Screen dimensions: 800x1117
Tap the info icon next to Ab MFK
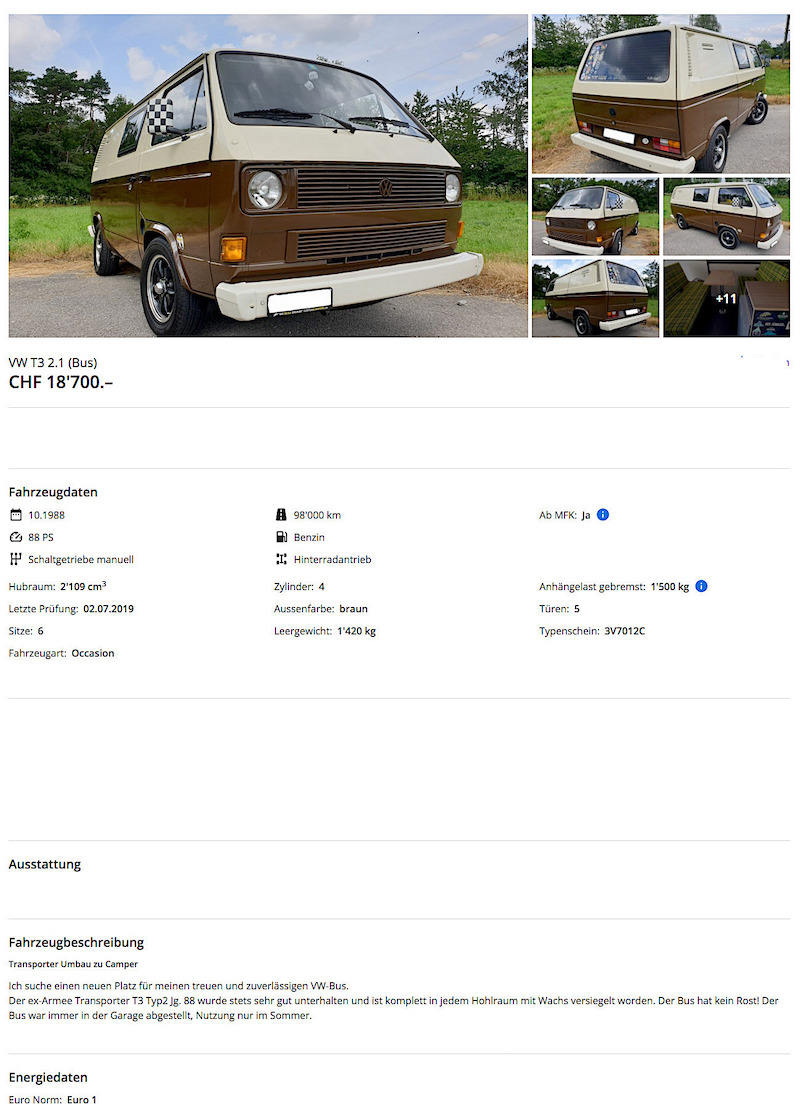603,515
